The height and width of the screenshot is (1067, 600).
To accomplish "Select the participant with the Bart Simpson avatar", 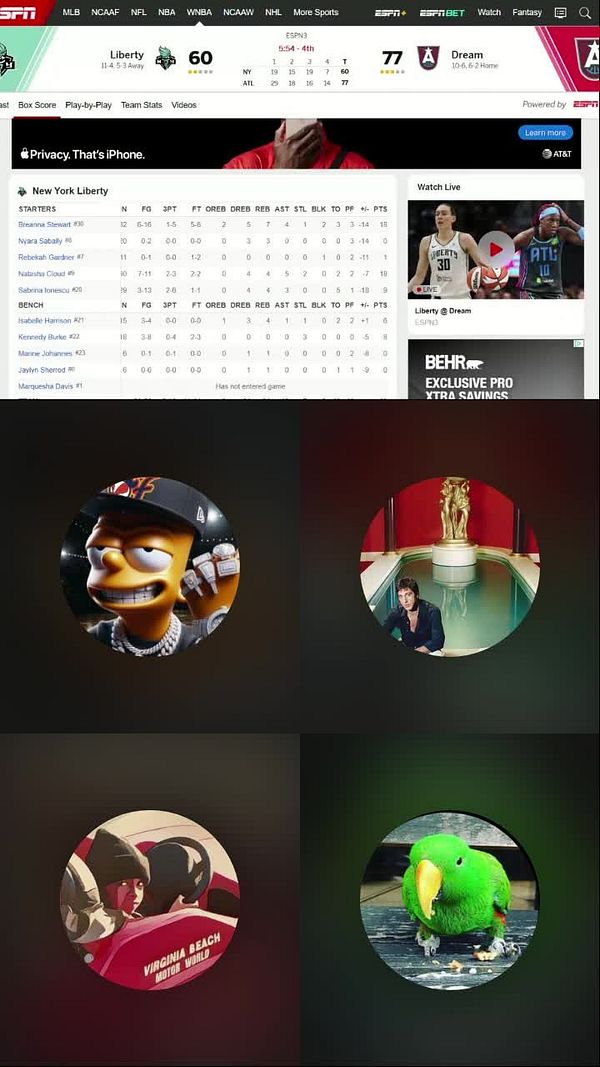I will coord(150,566).
